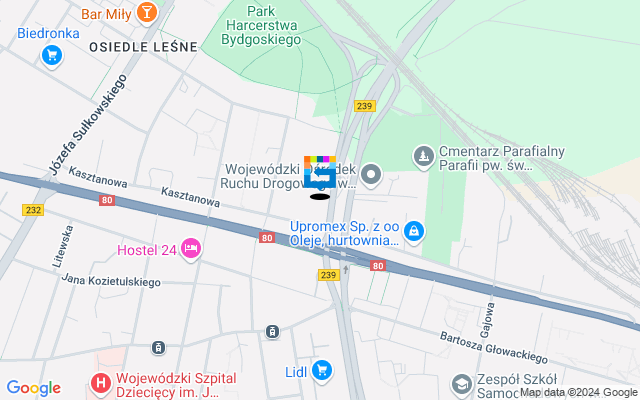The image size is (640, 400).
Task: Tap the Hostel 24 lodging marker
Action: coord(191,248)
